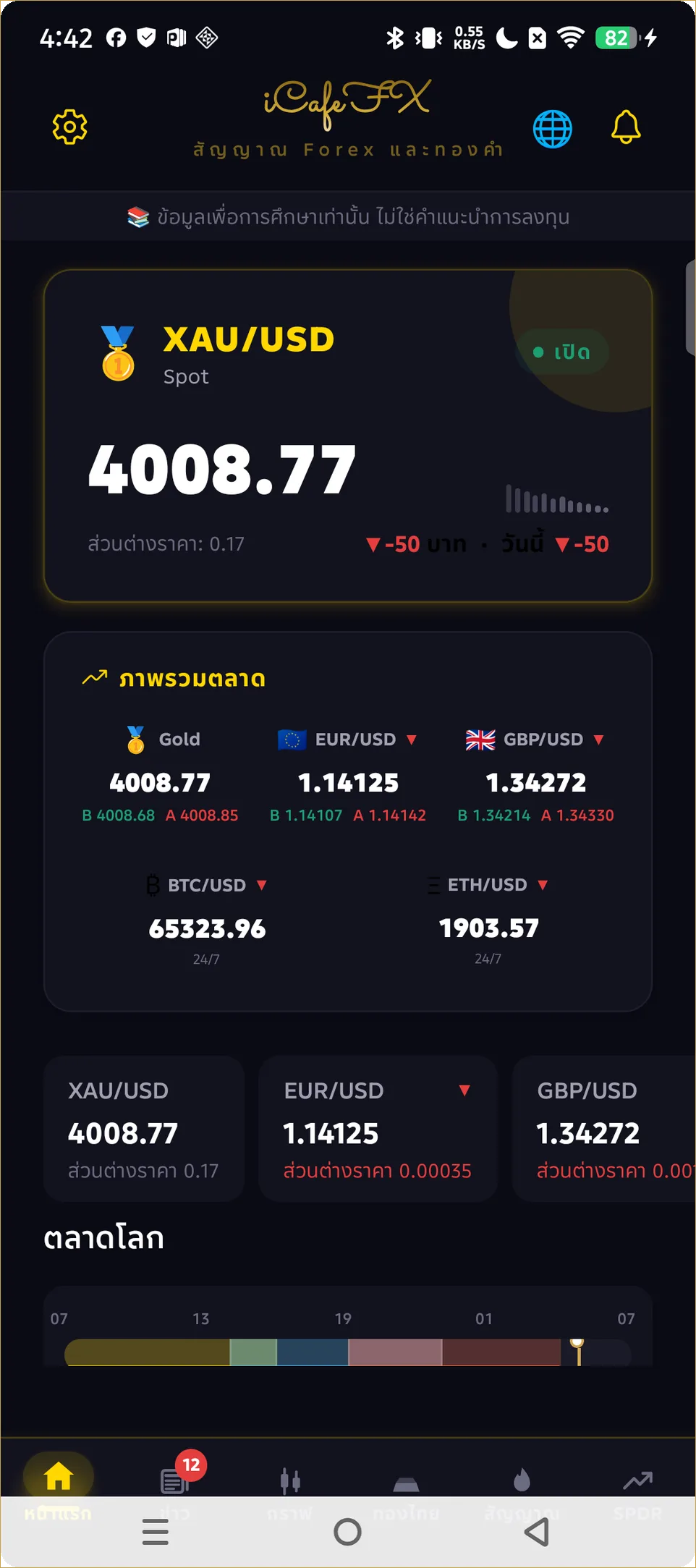Open the XAU/USD spread card
The image size is (696, 1568).
pyautogui.click(x=144, y=1129)
